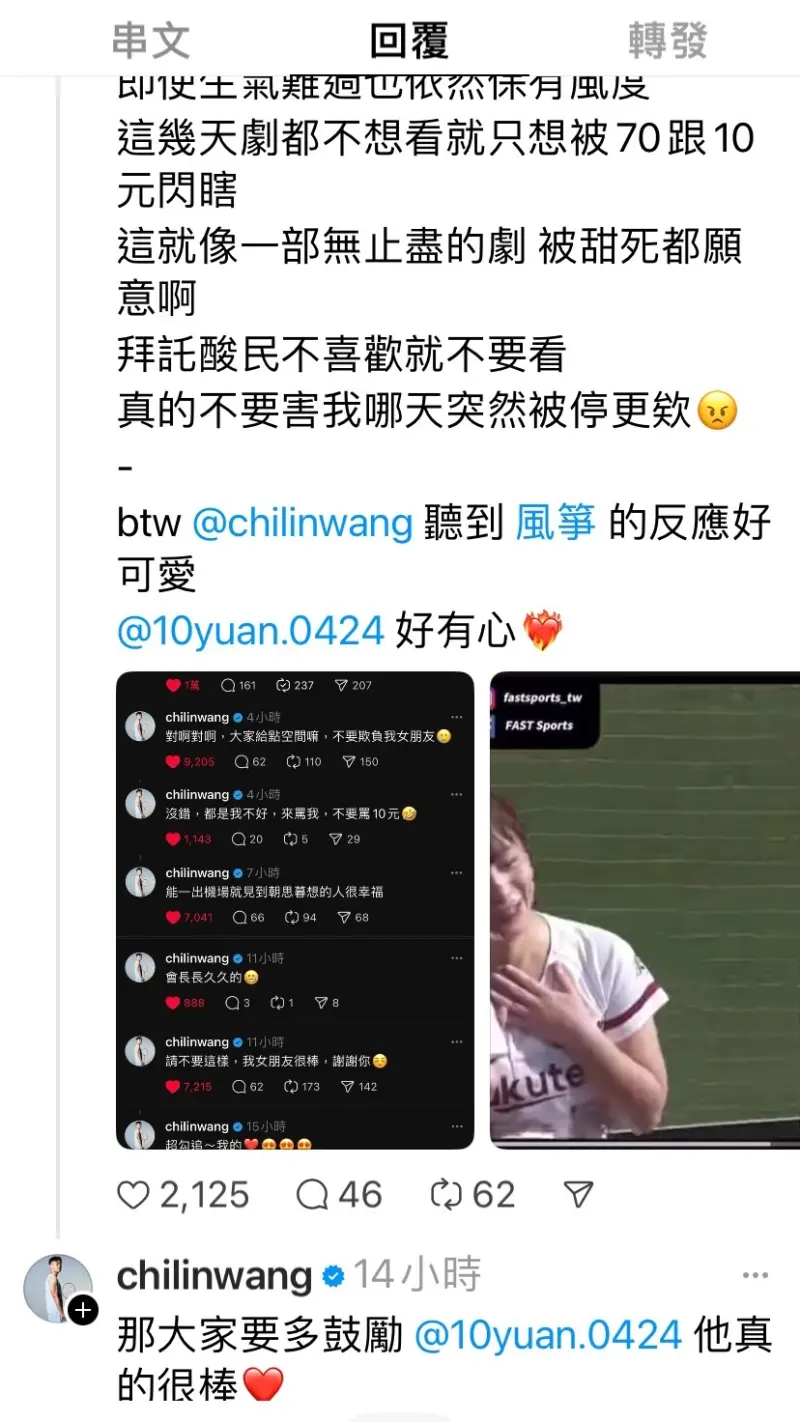This screenshot has height=1422, width=800.
Task: Switch to the 串文 tab
Action: point(150,41)
